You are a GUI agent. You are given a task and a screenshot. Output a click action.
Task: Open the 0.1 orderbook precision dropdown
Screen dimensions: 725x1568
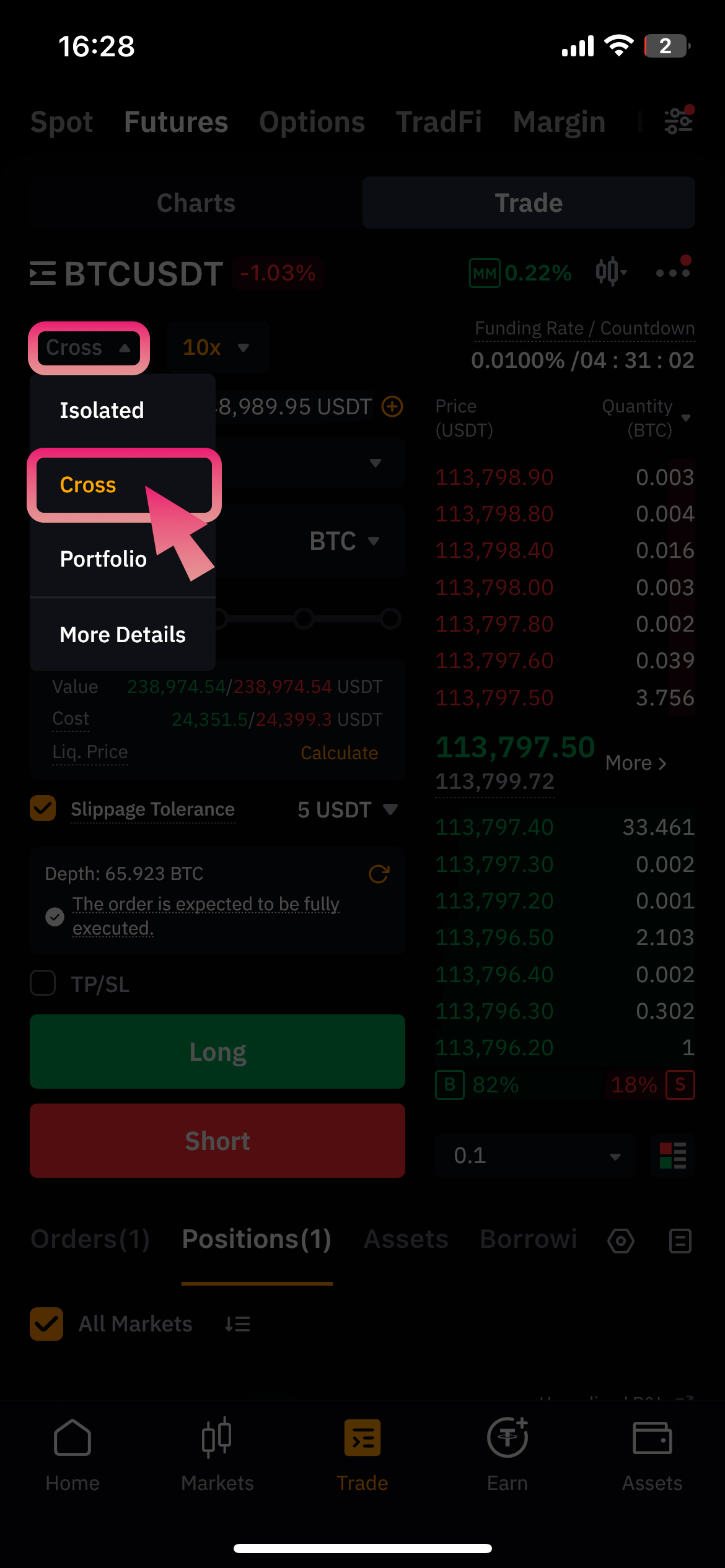(536, 1155)
